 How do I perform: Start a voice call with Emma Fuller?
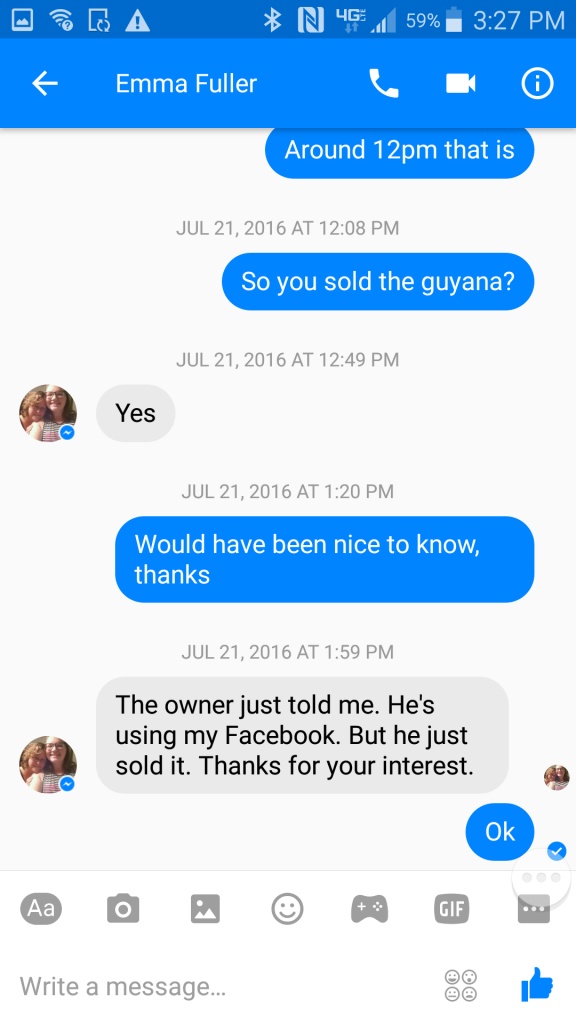pyautogui.click(x=384, y=84)
